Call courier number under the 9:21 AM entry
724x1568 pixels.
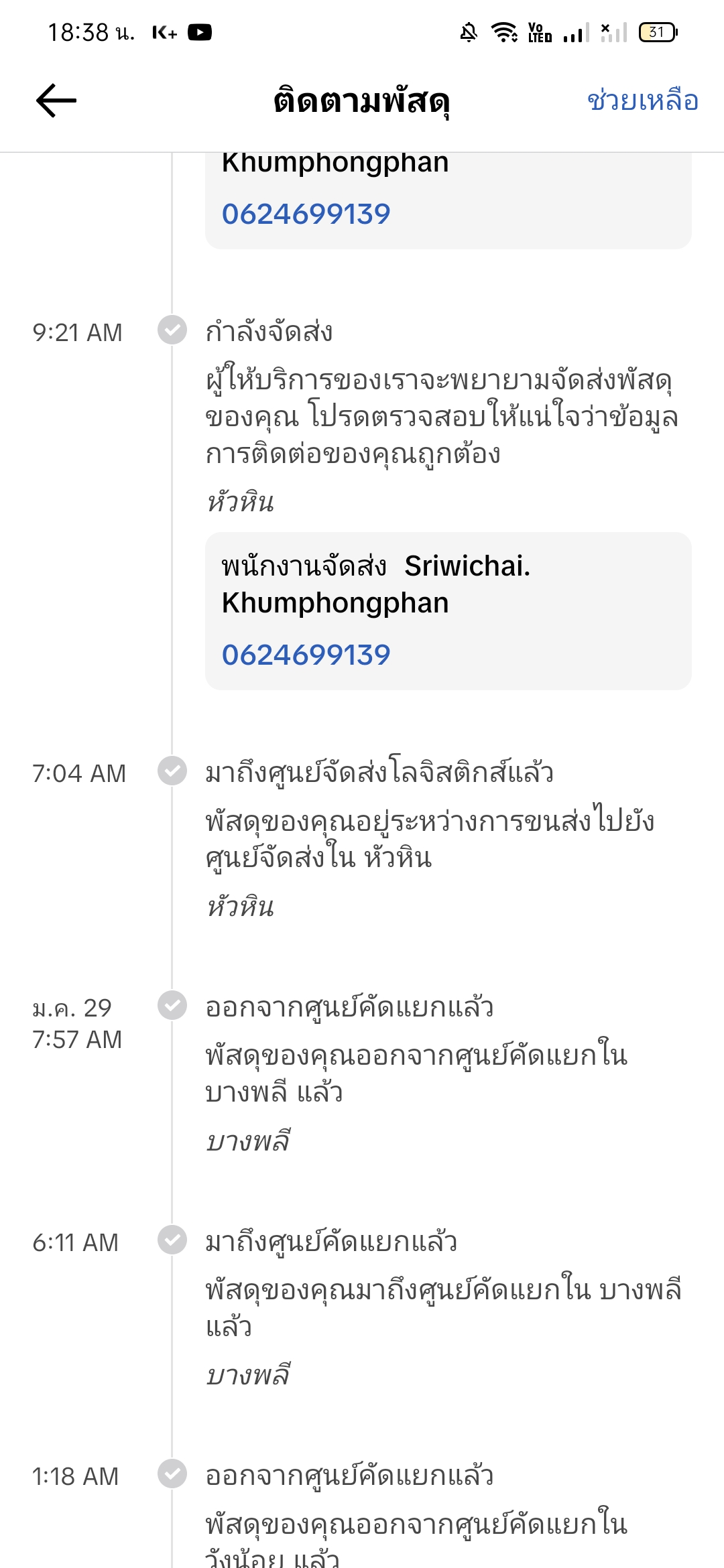click(306, 655)
